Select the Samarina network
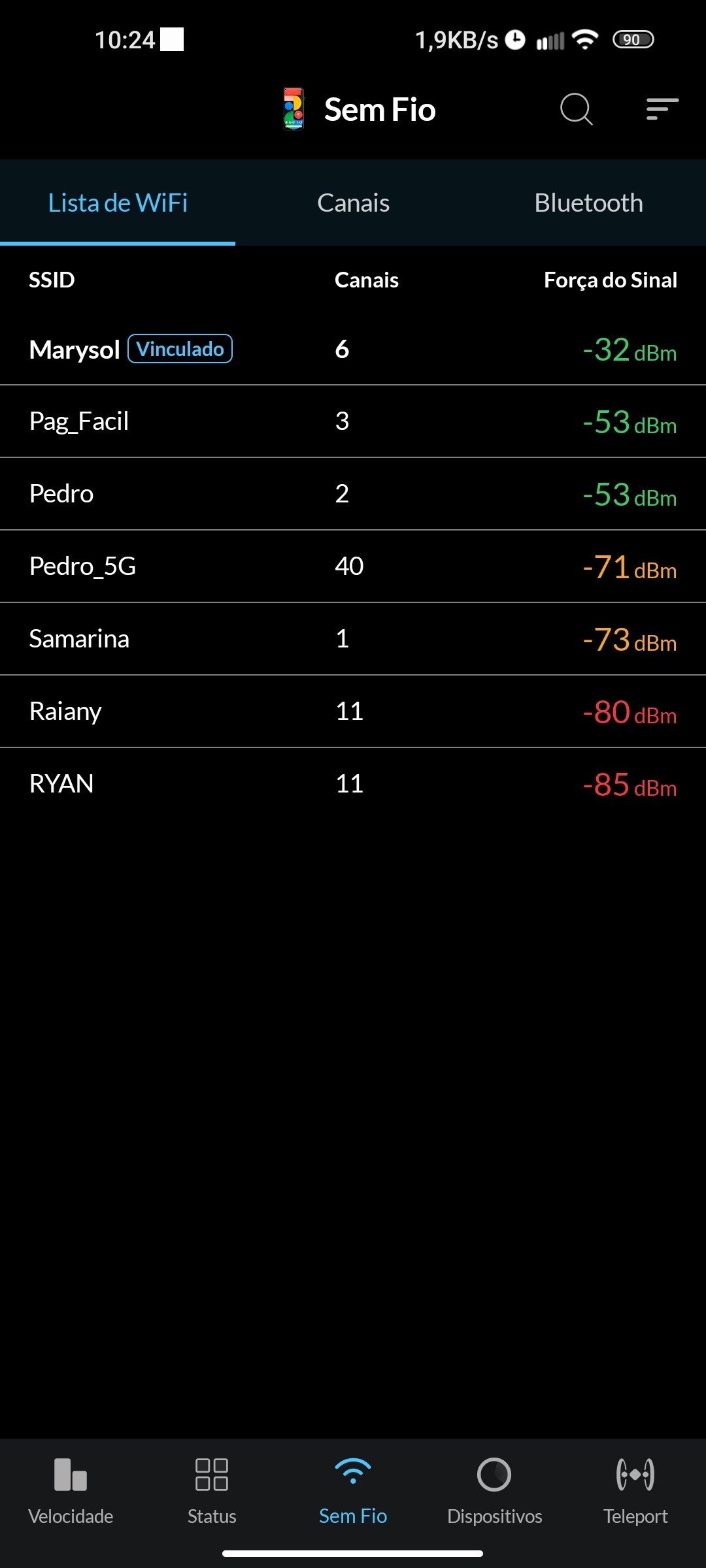This screenshot has height=1568, width=706. [353, 639]
